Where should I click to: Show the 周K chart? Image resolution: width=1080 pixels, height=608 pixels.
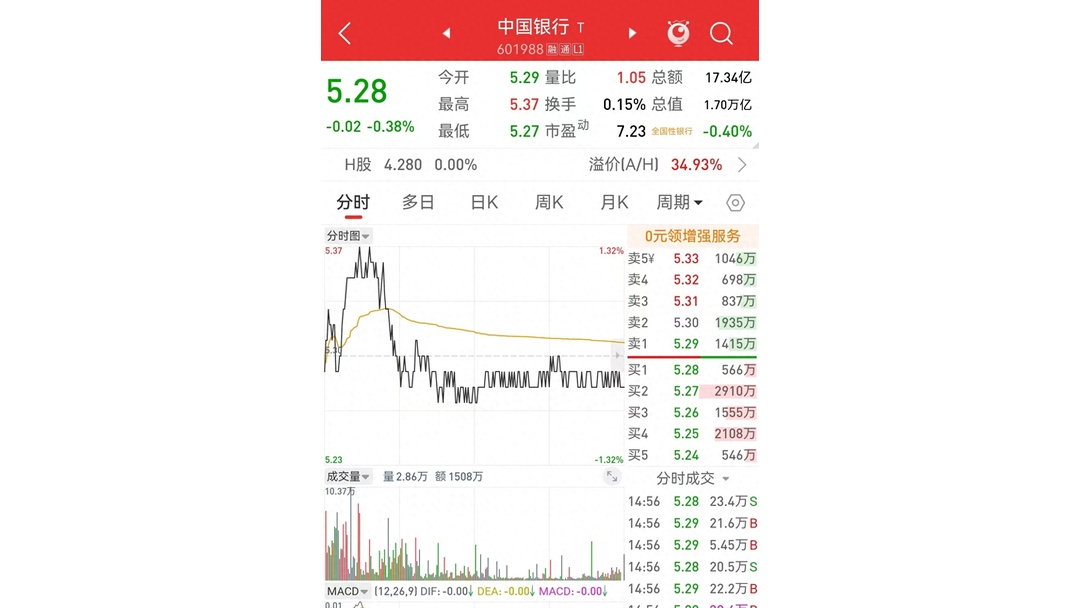click(549, 202)
